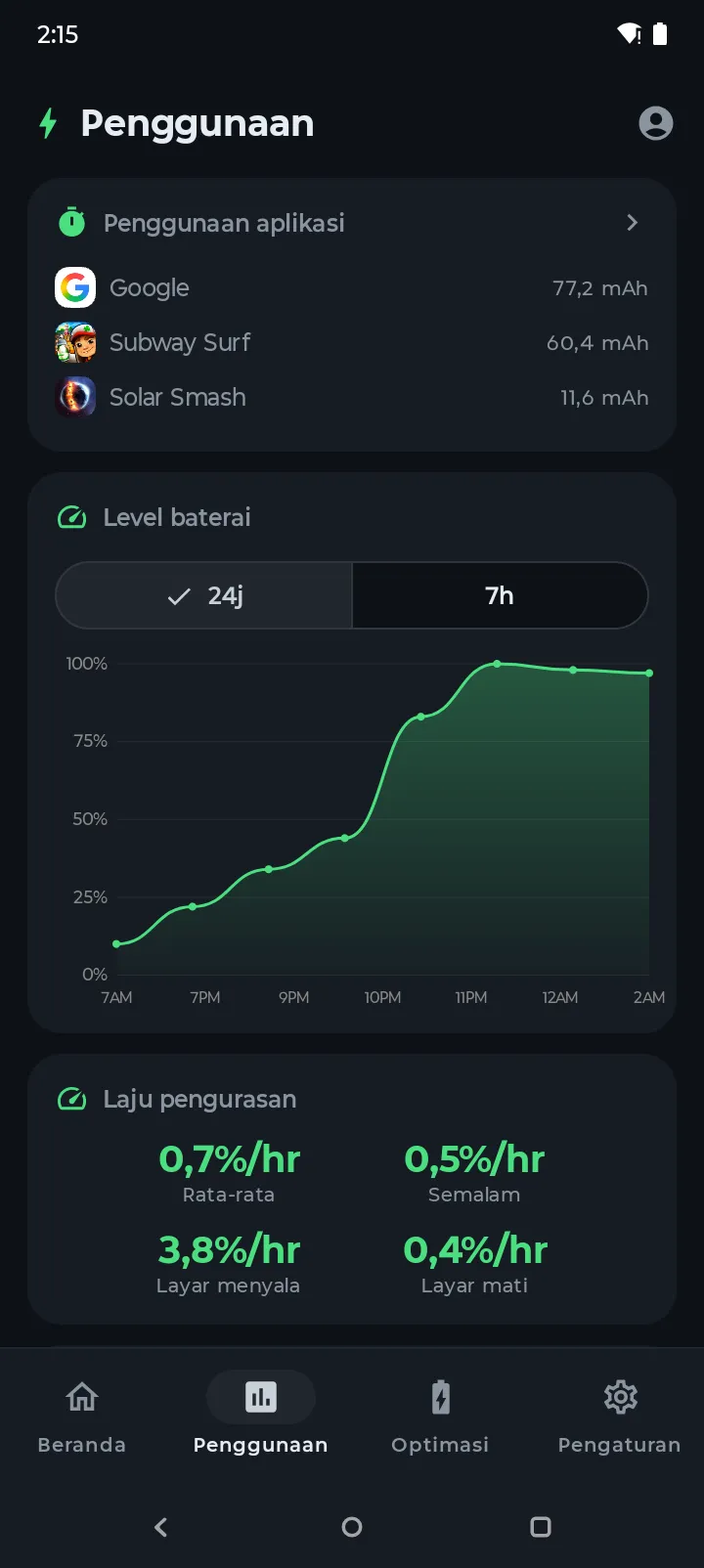The width and height of the screenshot is (704, 1568).
Task: Select the Subway Surf app icon
Action: point(75,342)
